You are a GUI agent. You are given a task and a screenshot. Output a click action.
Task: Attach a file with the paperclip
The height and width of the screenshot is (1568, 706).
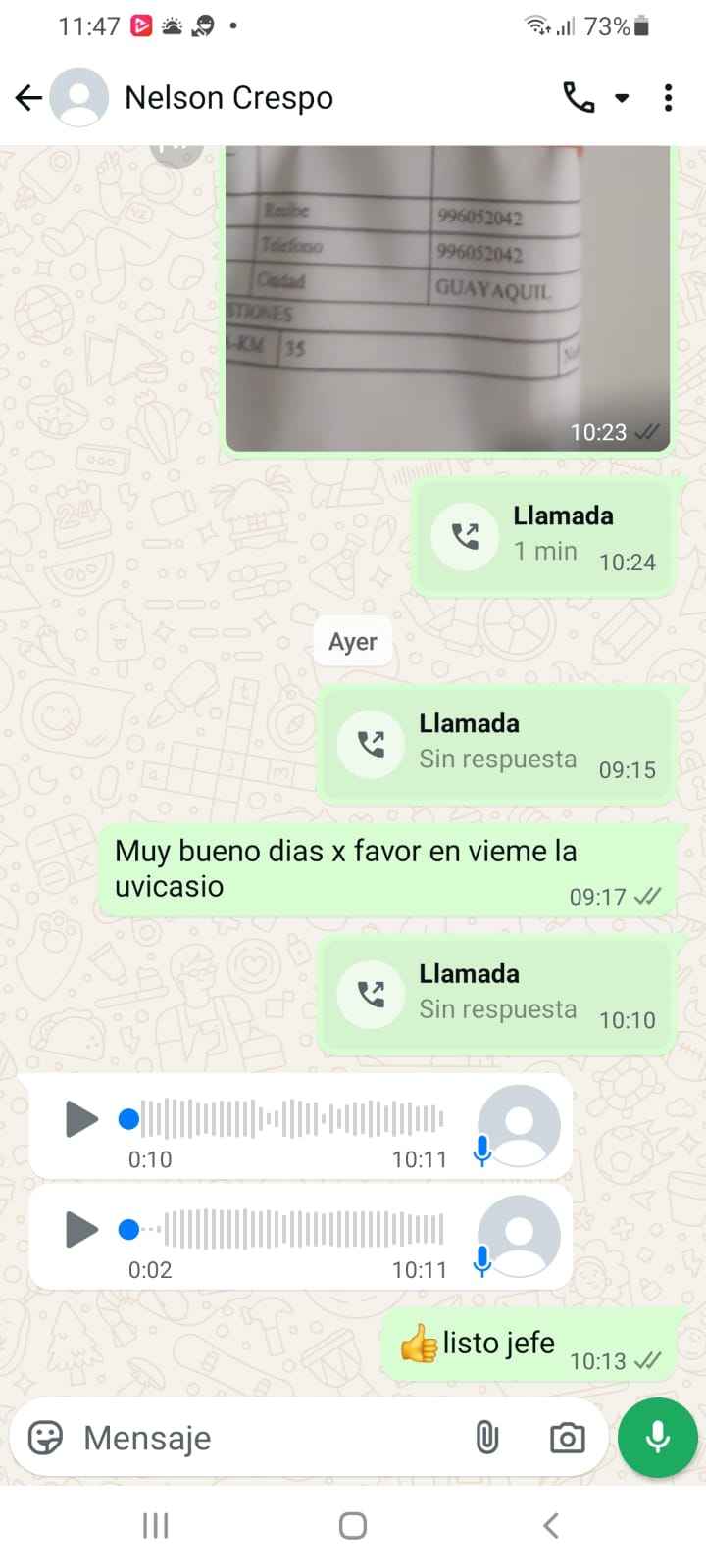(487, 1438)
